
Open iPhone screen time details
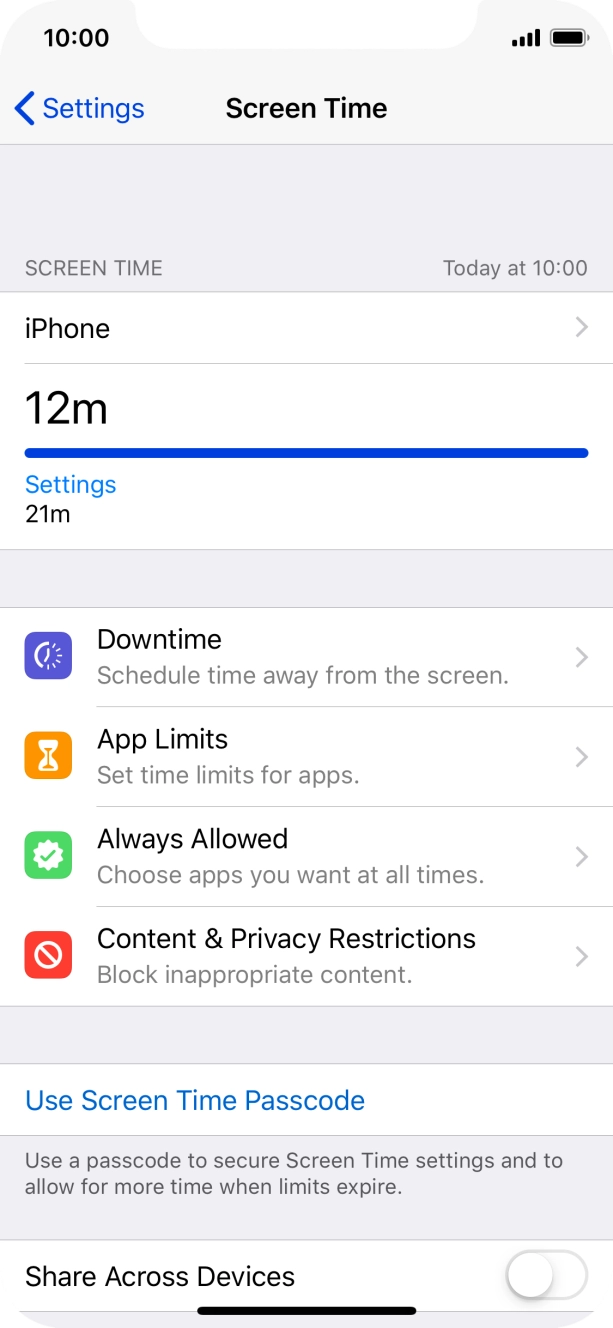[x=306, y=328]
